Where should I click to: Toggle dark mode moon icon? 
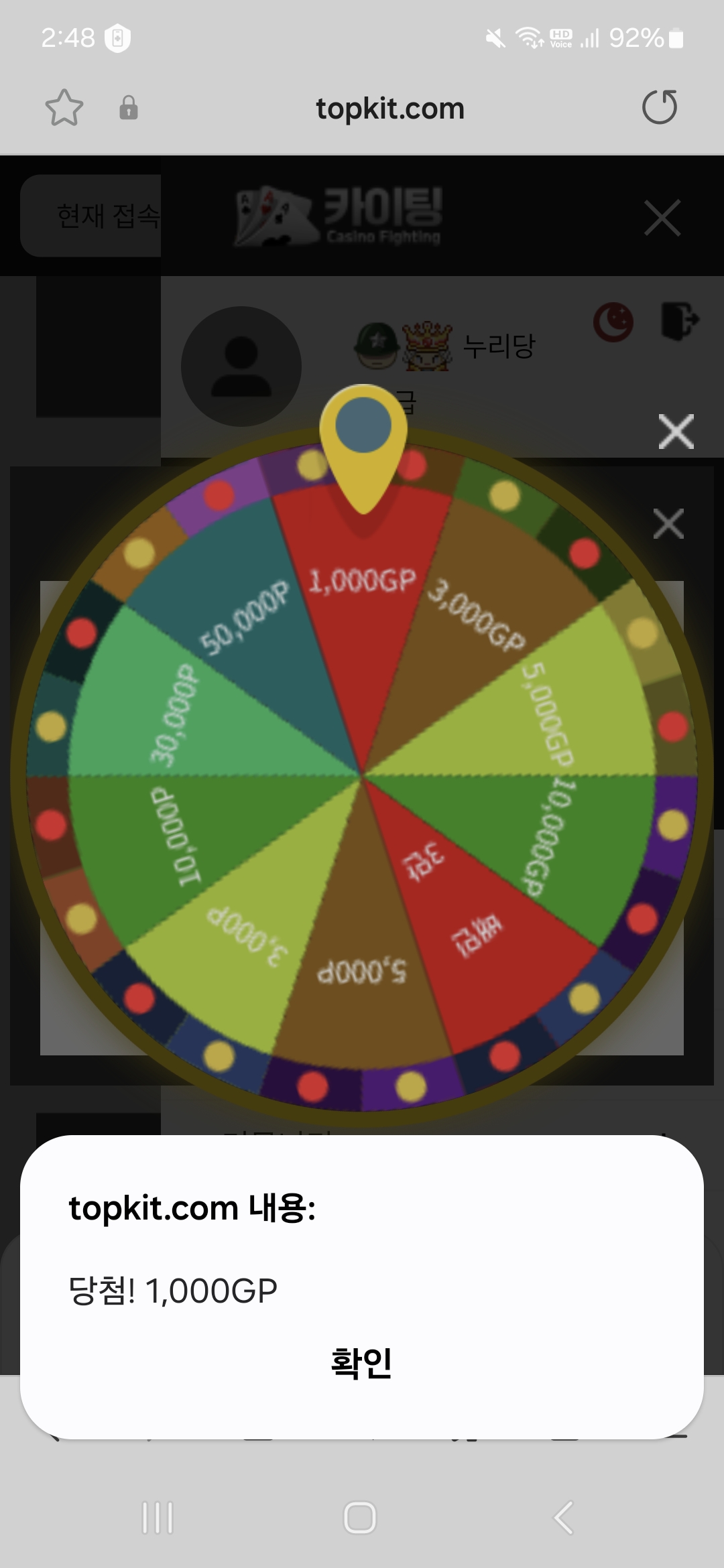[x=613, y=322]
